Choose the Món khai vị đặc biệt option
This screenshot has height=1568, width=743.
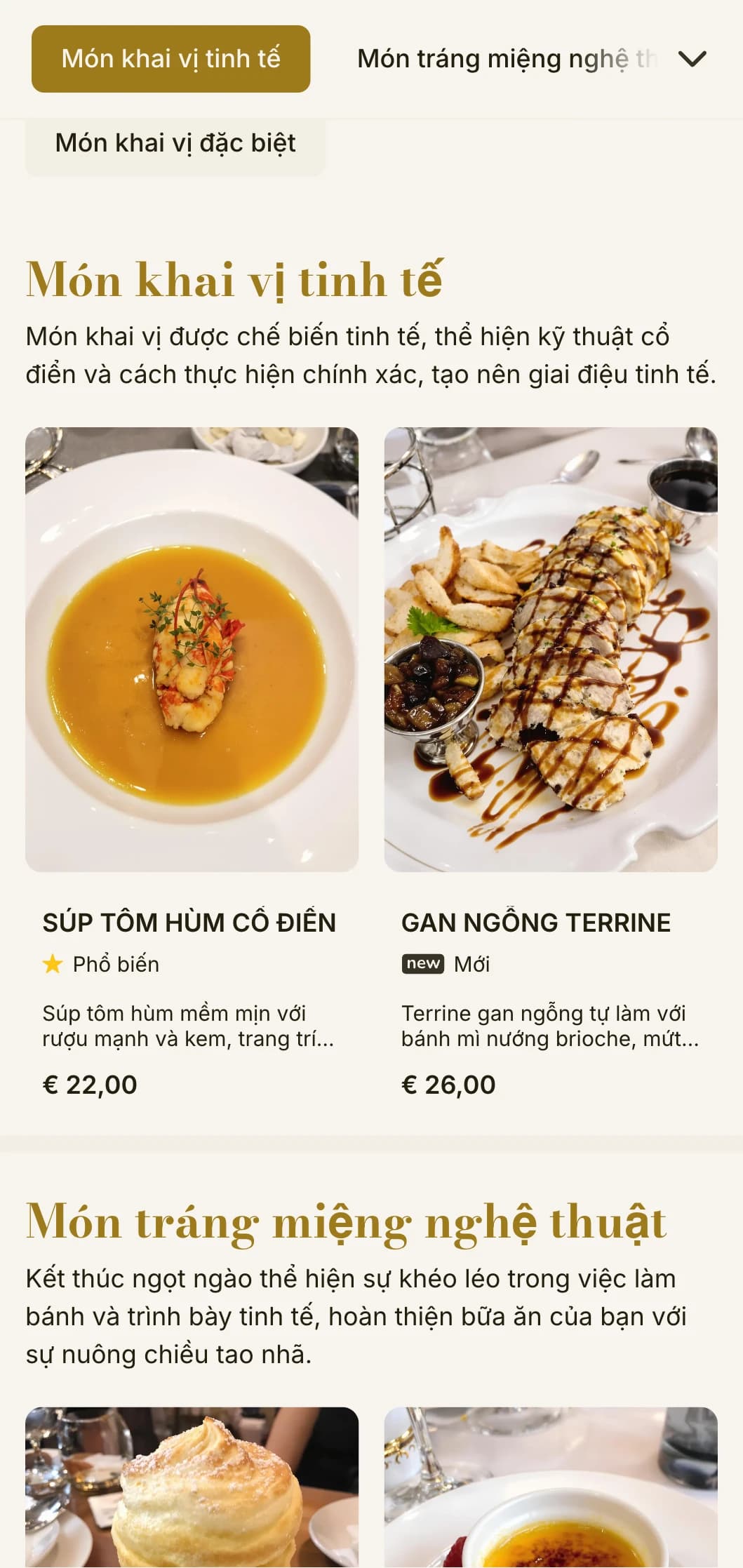pos(175,144)
